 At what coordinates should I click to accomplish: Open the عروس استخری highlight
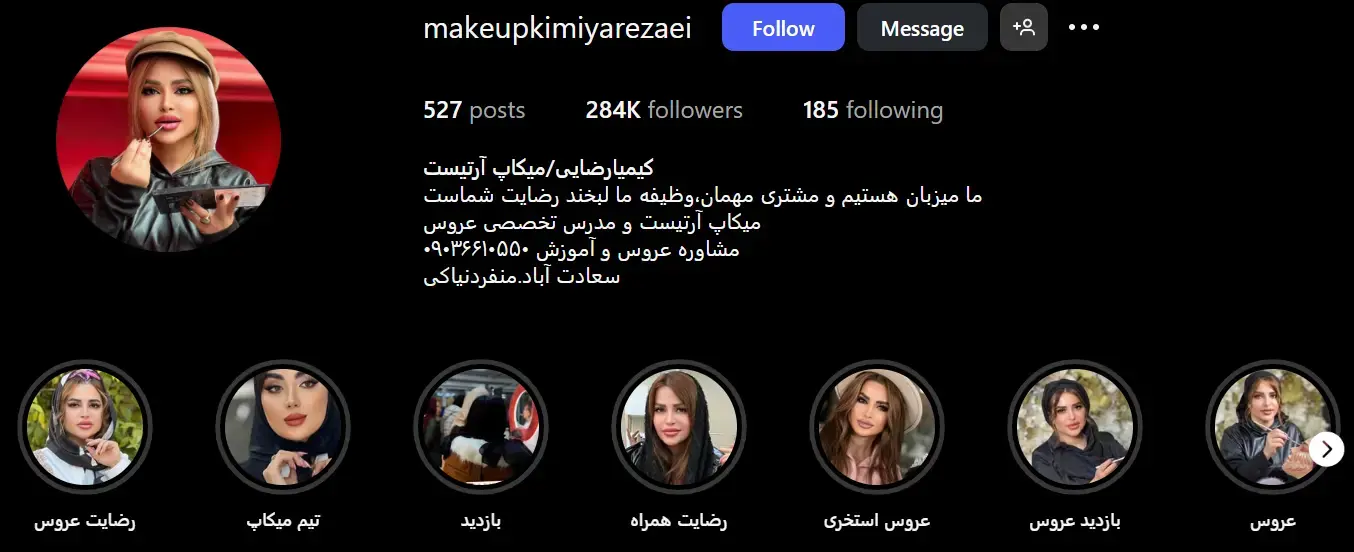pos(877,426)
